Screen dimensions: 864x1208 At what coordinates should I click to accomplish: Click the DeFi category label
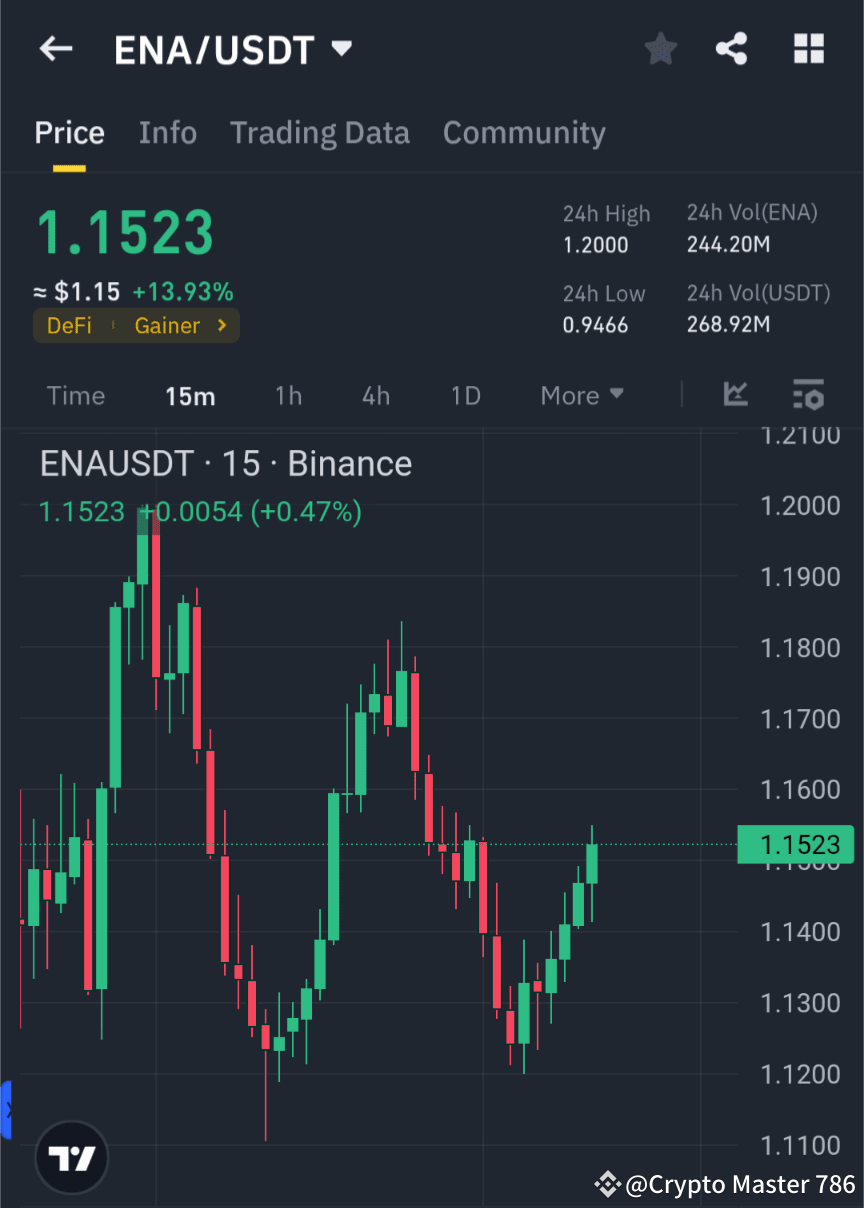coord(69,325)
